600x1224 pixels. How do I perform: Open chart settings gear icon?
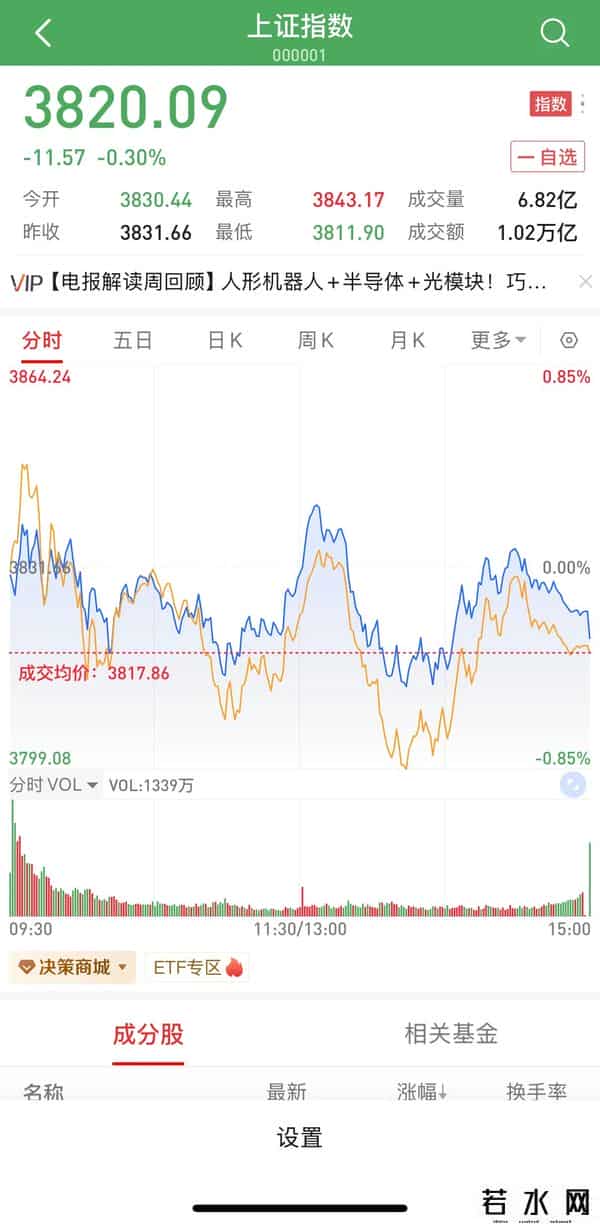tap(569, 341)
